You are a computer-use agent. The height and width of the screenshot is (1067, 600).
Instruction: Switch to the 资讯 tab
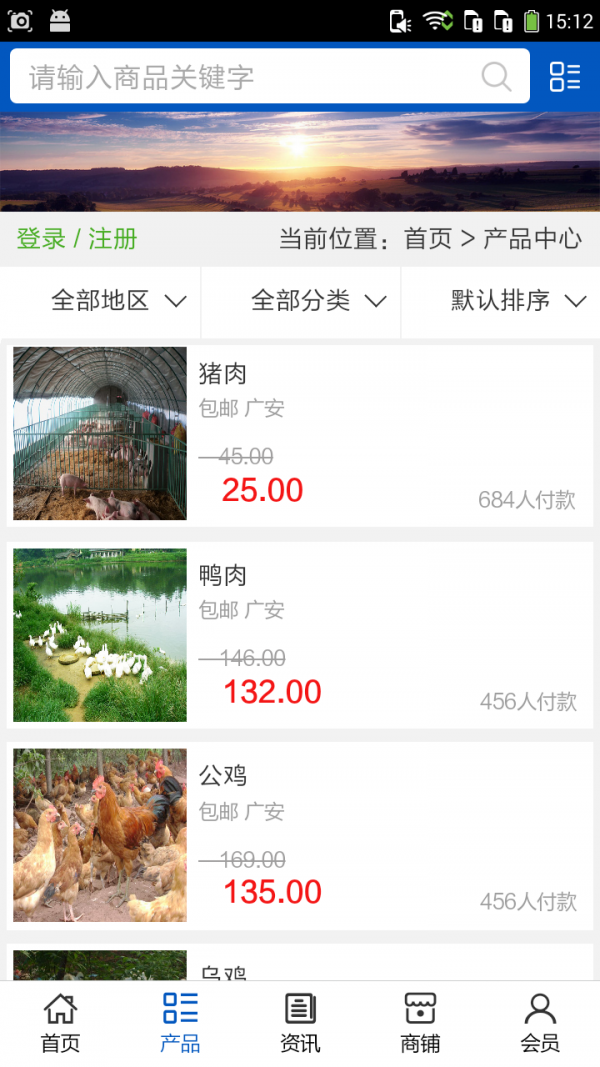(300, 1022)
